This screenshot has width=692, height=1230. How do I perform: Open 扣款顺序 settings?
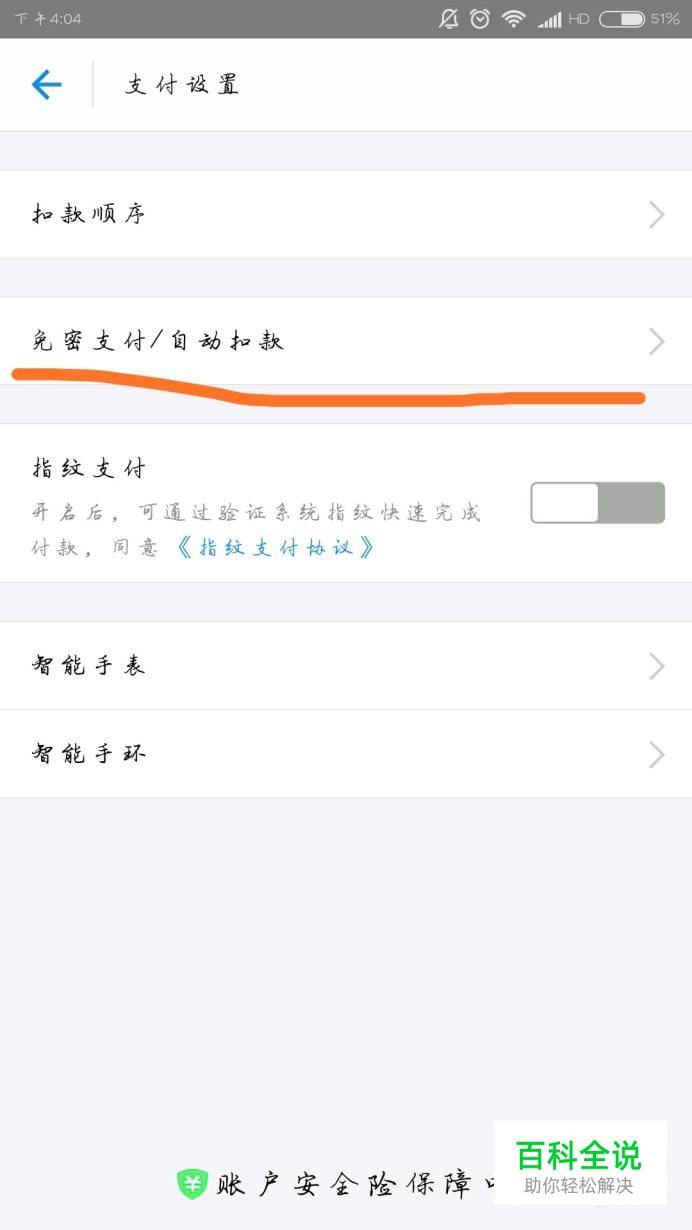[346, 214]
